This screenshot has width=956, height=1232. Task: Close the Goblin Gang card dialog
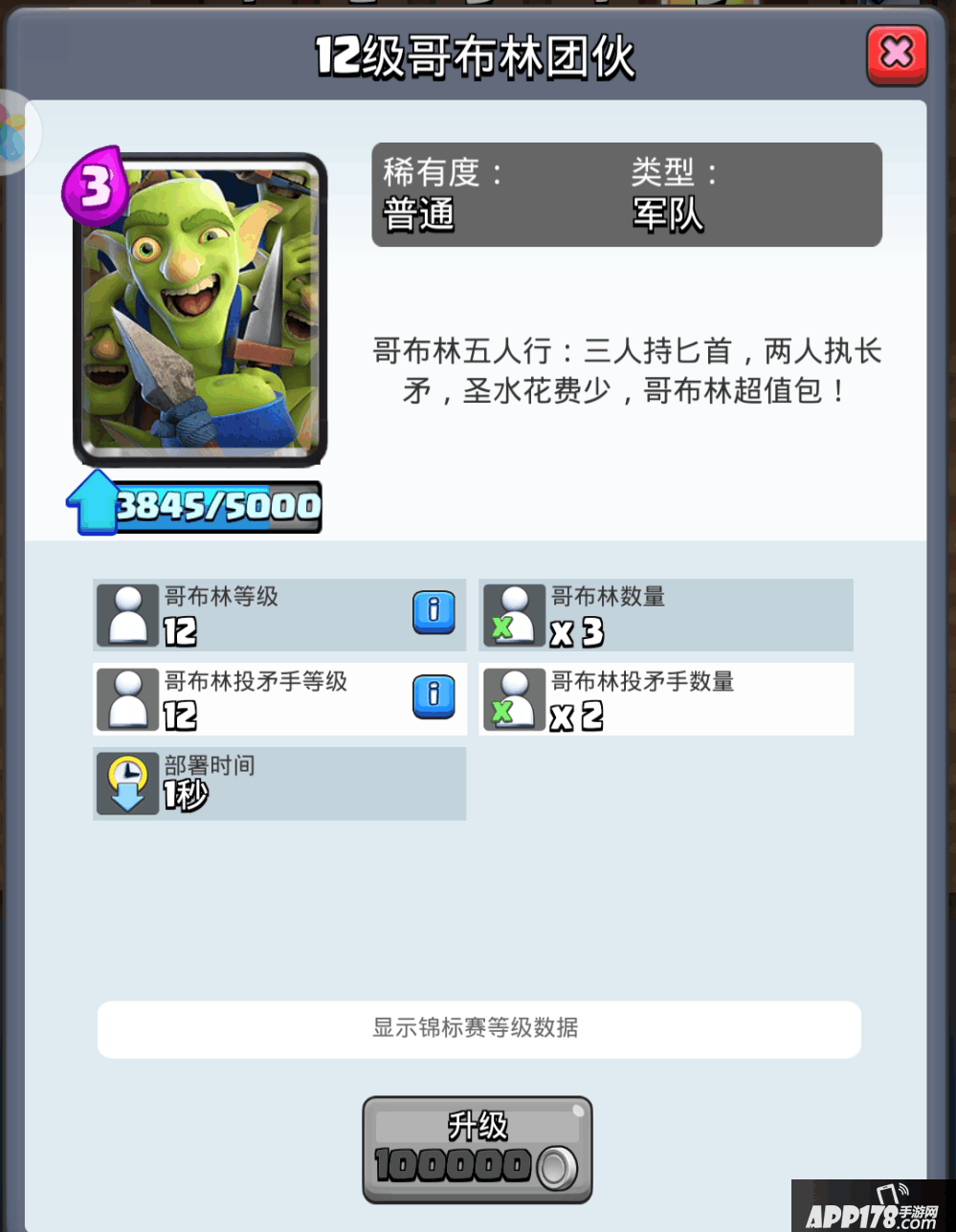[897, 55]
